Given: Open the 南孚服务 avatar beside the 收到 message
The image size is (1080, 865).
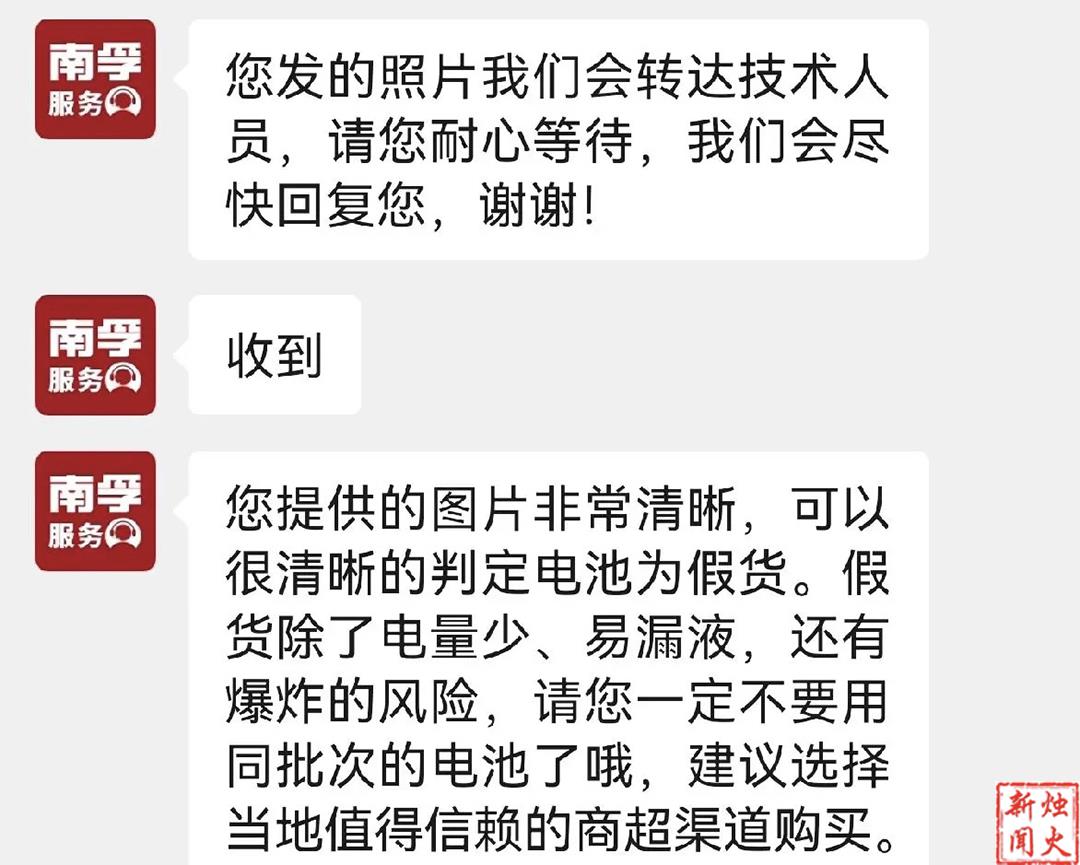Looking at the screenshot, I should (x=95, y=355).
